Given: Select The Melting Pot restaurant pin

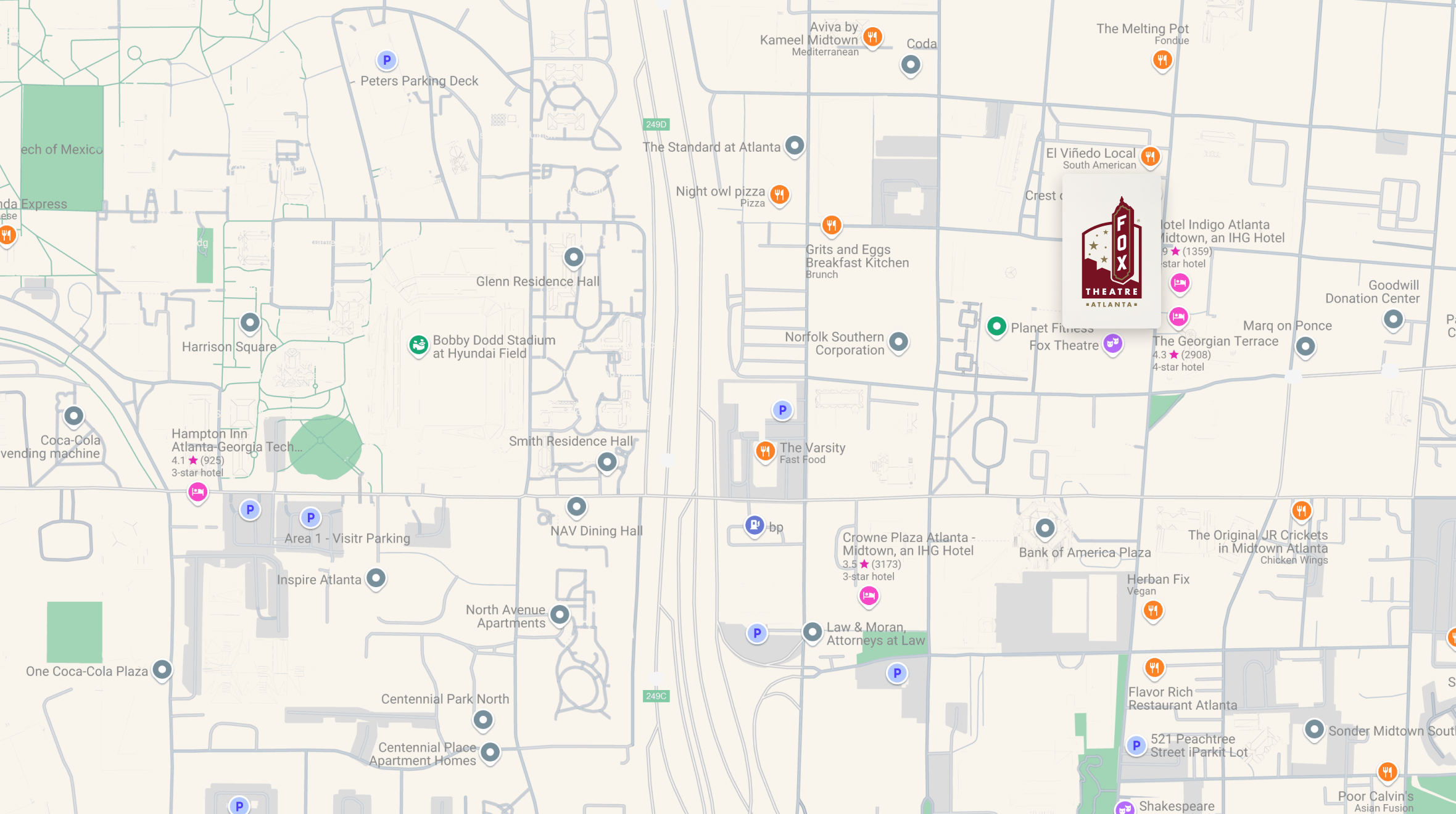Looking at the screenshot, I should tap(1162, 60).
